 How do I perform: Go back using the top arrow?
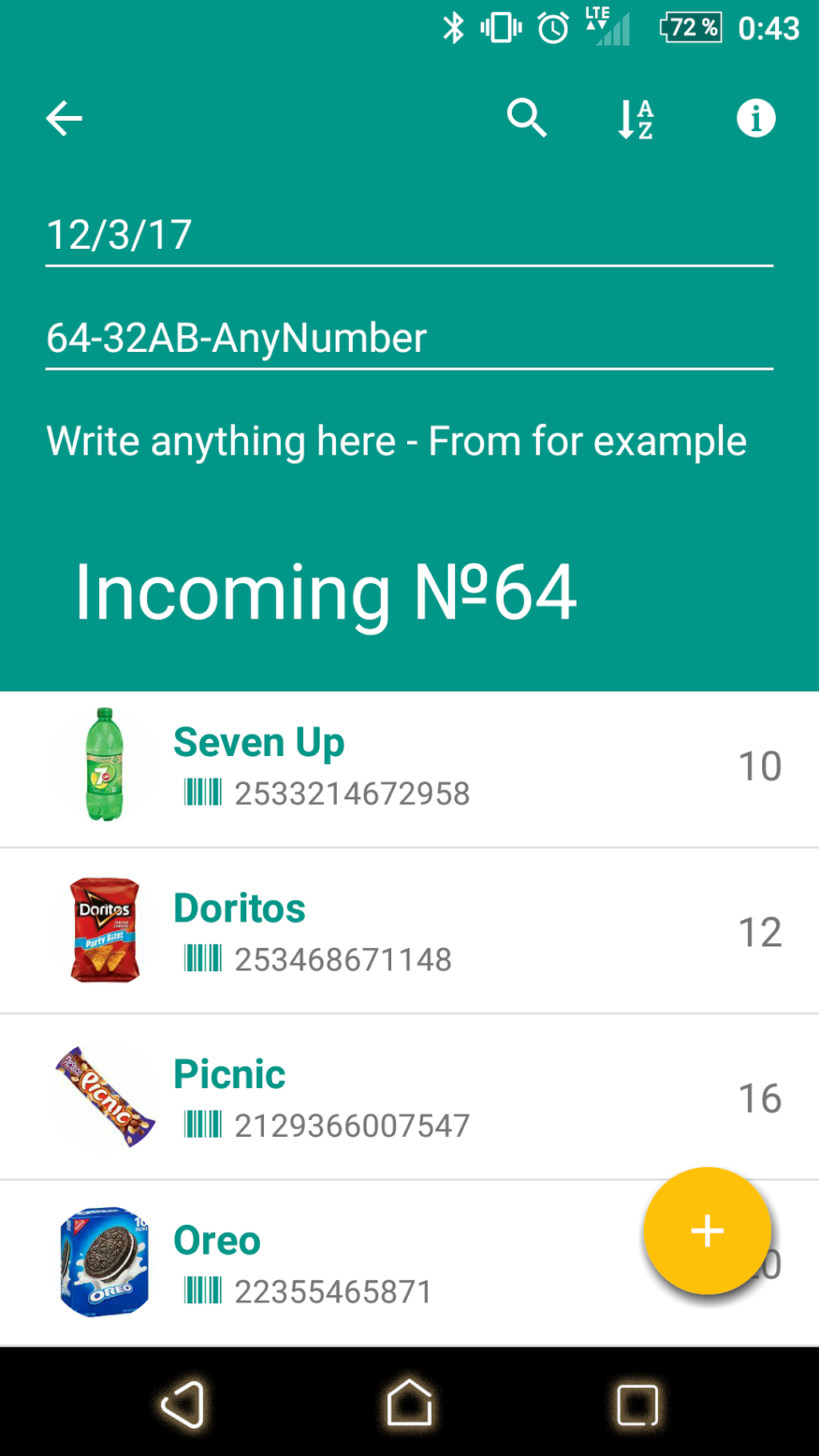(64, 119)
